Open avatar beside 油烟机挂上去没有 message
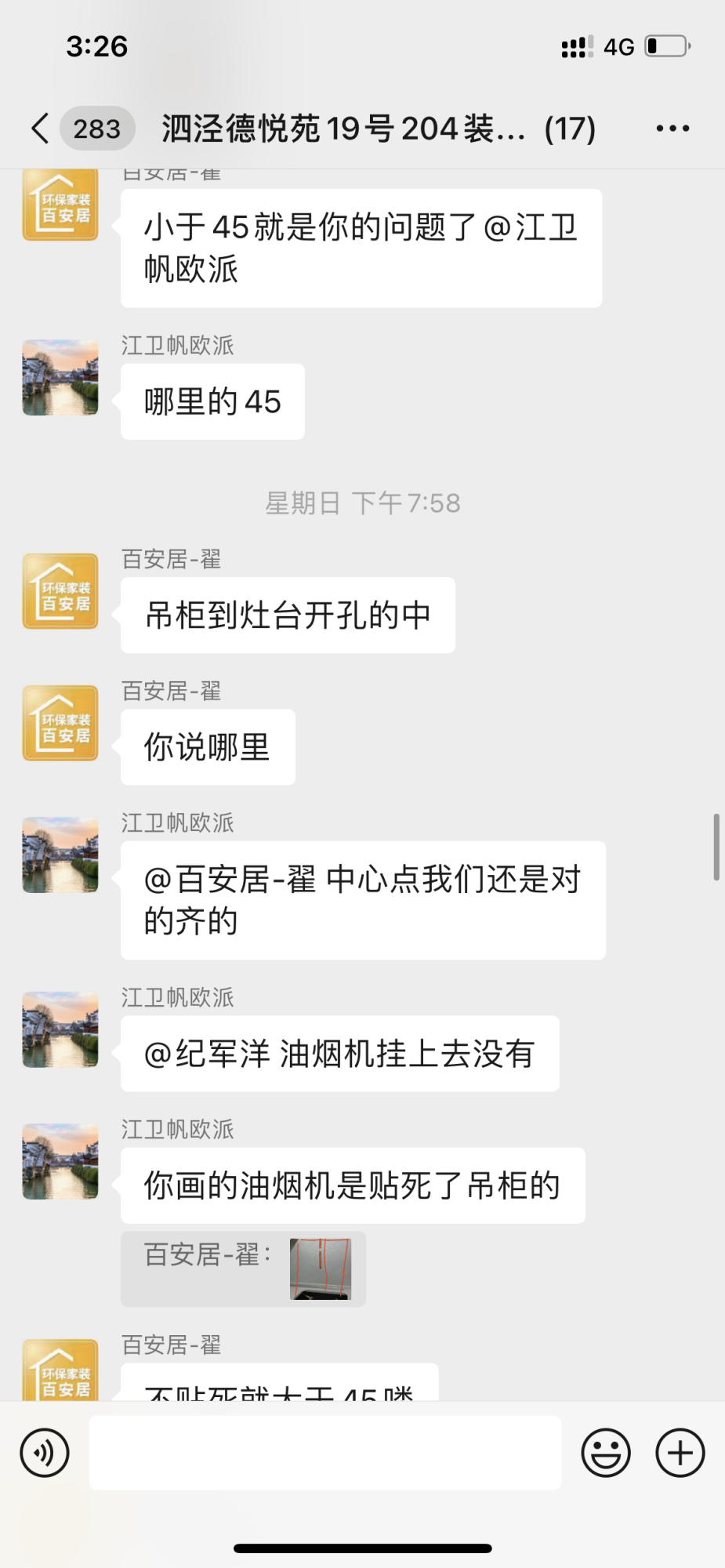Viewport: 725px width, 1568px height. (x=60, y=1029)
